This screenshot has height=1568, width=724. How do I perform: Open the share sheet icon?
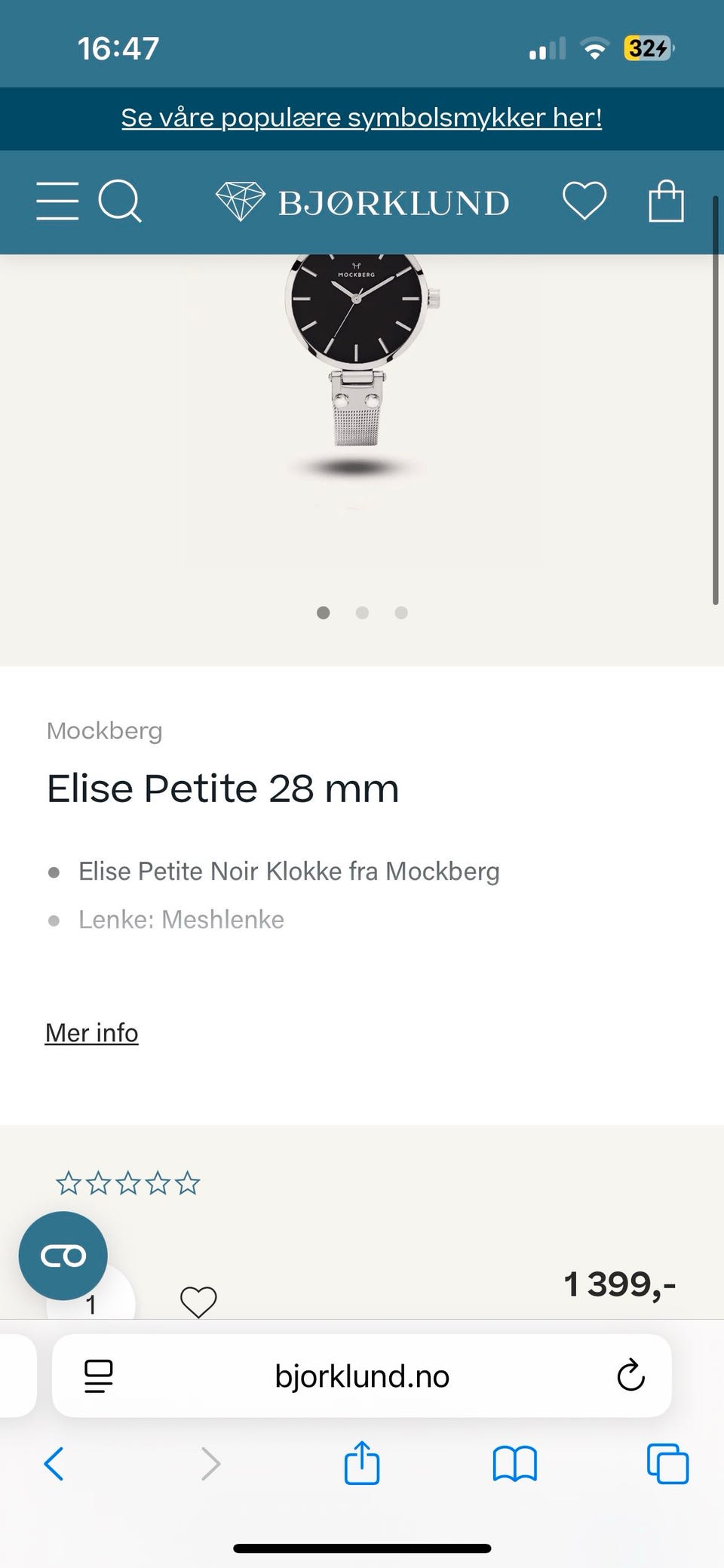click(362, 1464)
